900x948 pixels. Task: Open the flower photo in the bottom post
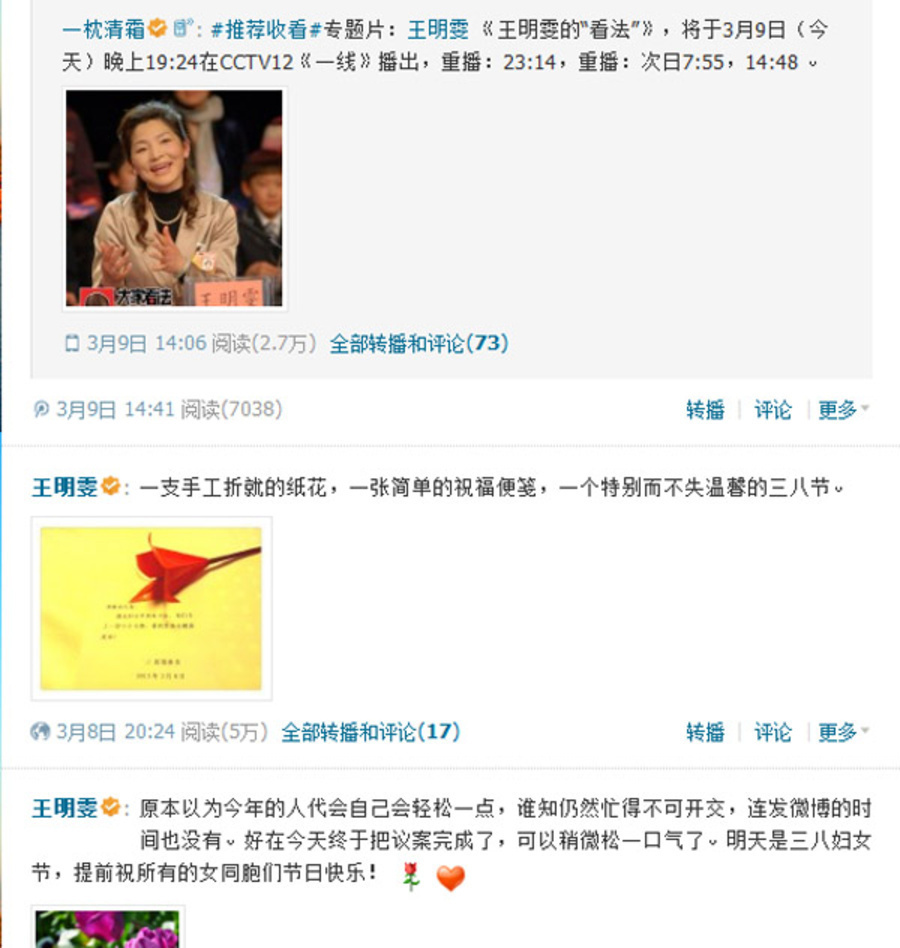107,930
